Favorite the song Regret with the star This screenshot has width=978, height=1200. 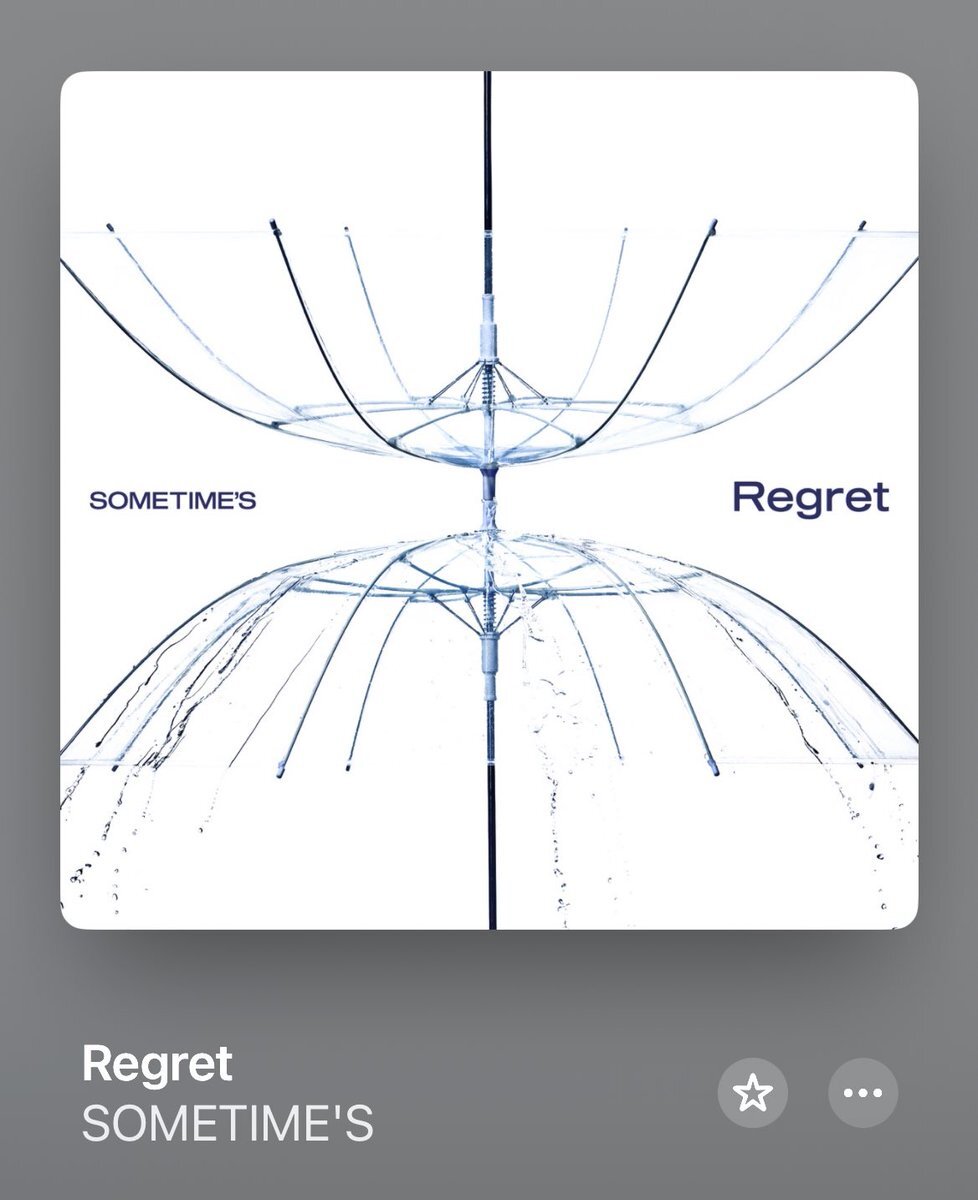click(x=752, y=1093)
